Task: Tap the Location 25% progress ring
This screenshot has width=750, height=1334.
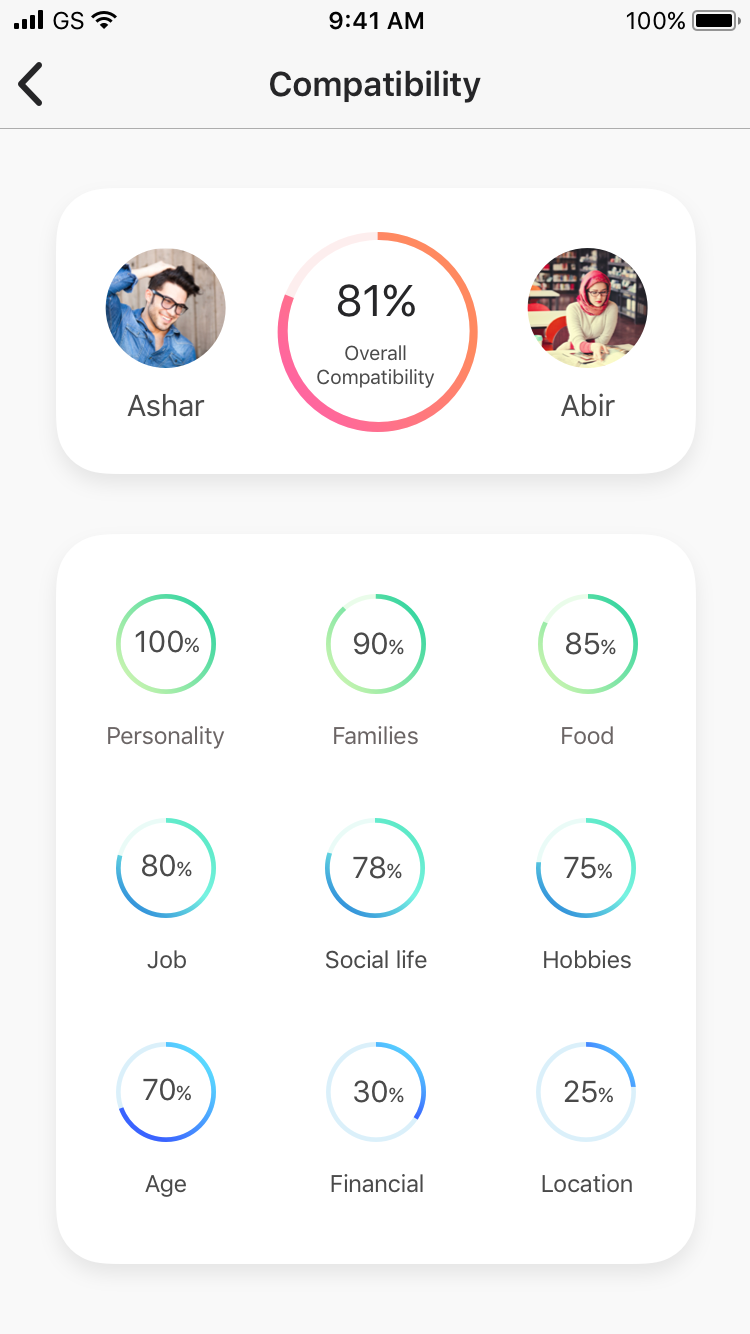Action: point(587,1091)
